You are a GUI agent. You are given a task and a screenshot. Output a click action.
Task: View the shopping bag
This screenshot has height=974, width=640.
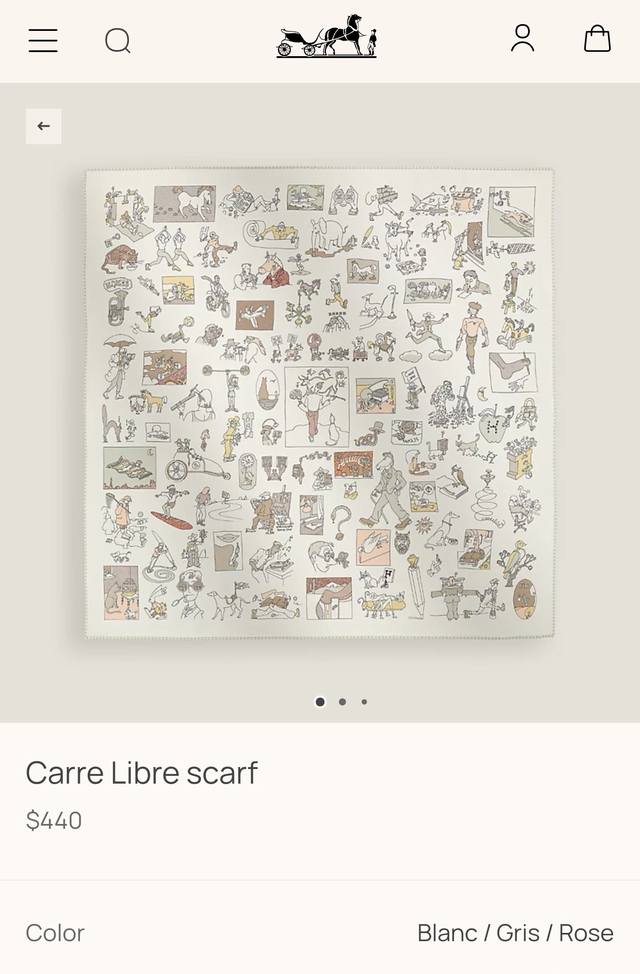click(597, 39)
